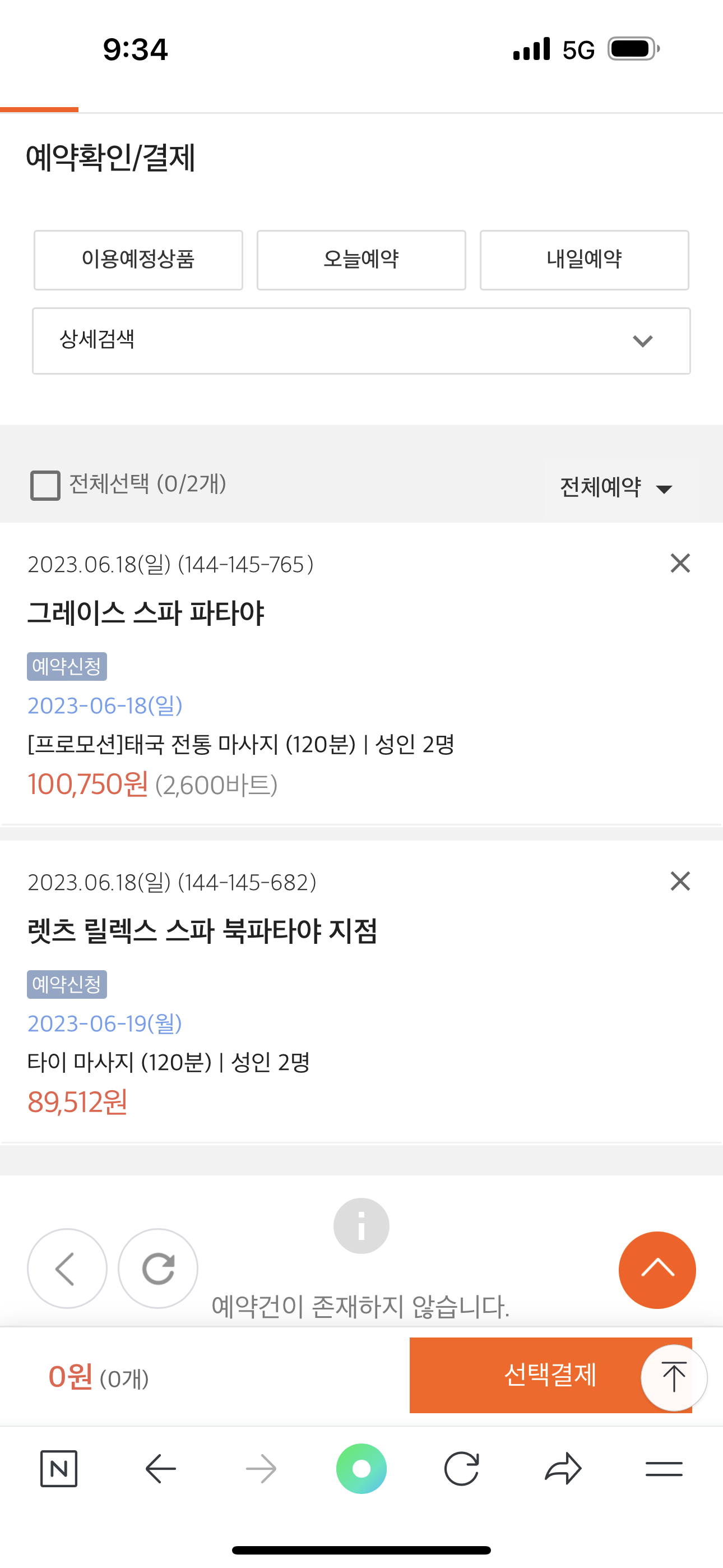Open Naver home via the N icon
The image size is (723, 1568).
(x=59, y=1469)
